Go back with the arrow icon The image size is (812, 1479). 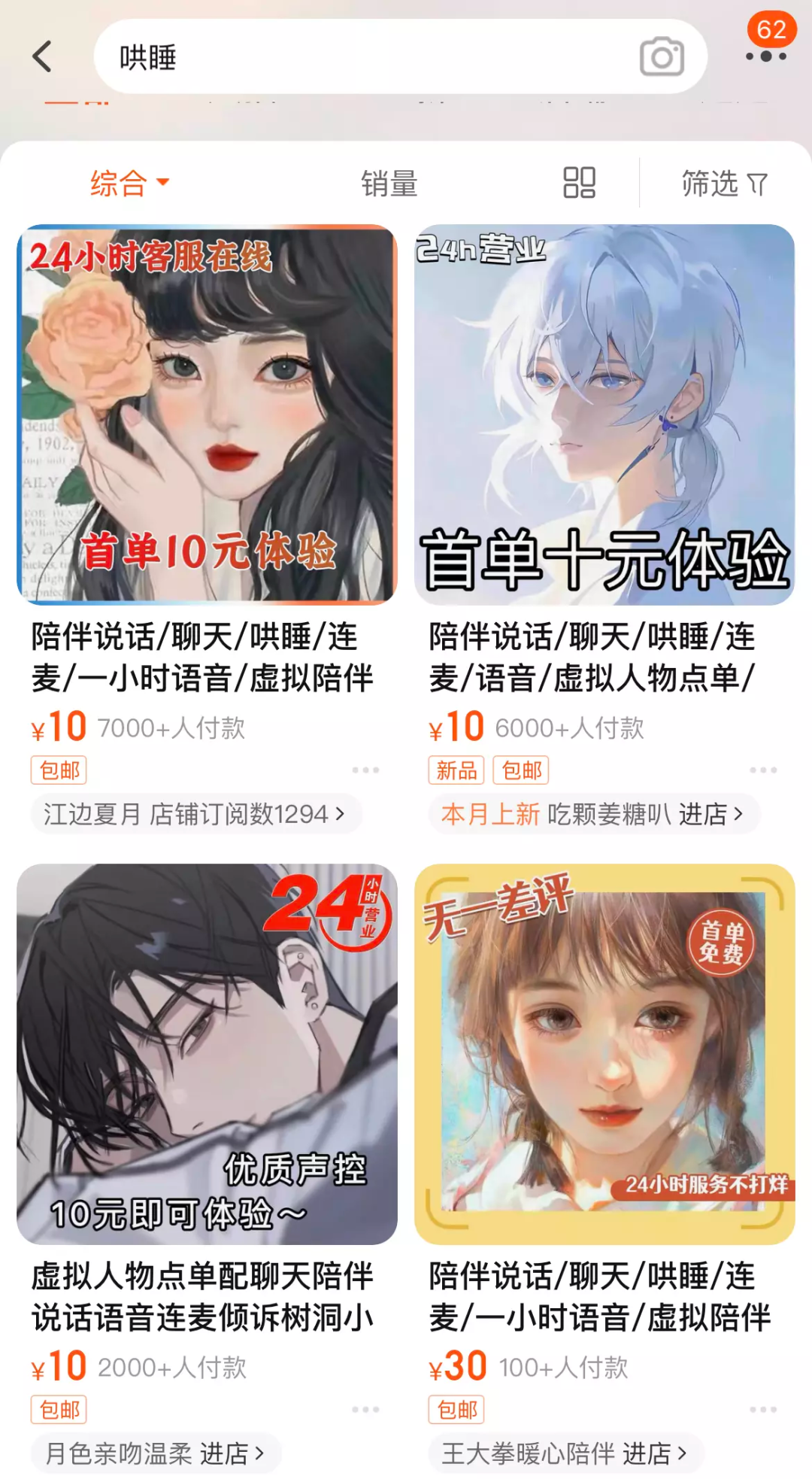click(43, 57)
